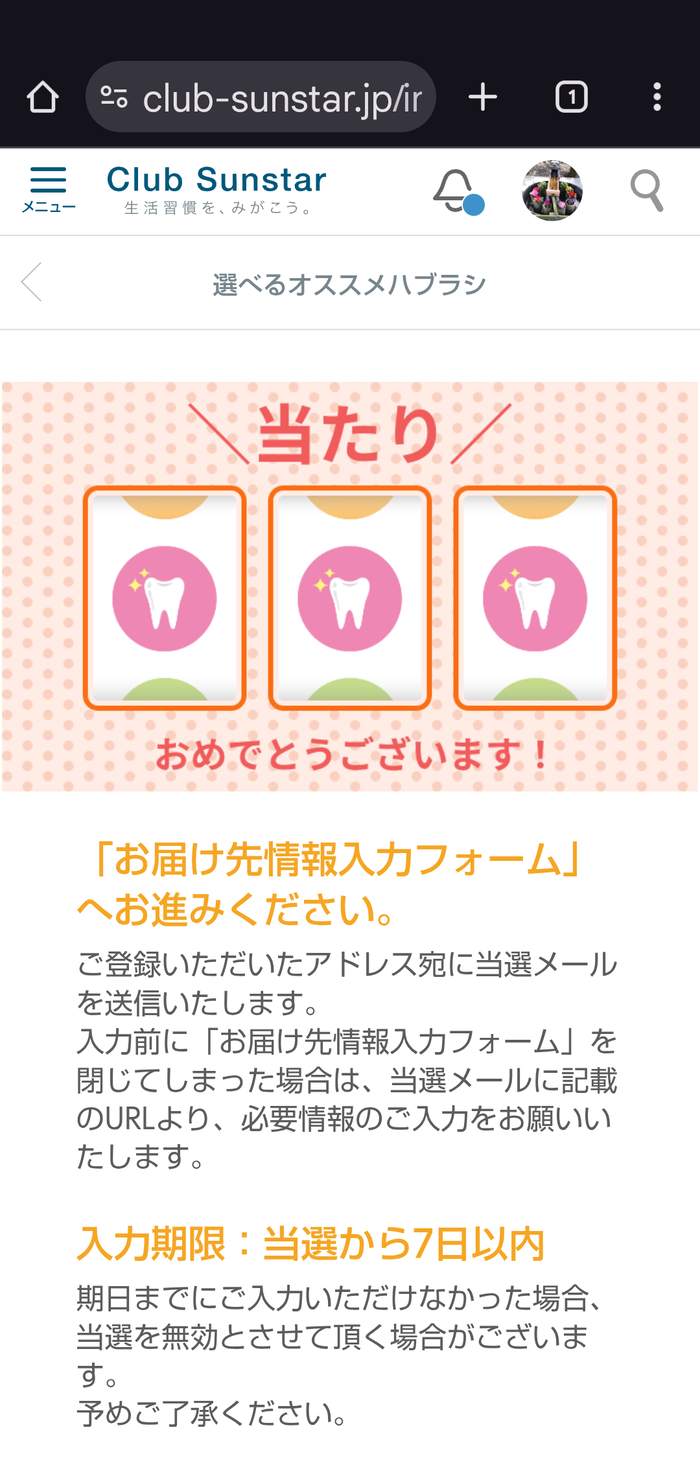Go back with the left chevron
Screen dimensions: 700x1478
tap(32, 283)
